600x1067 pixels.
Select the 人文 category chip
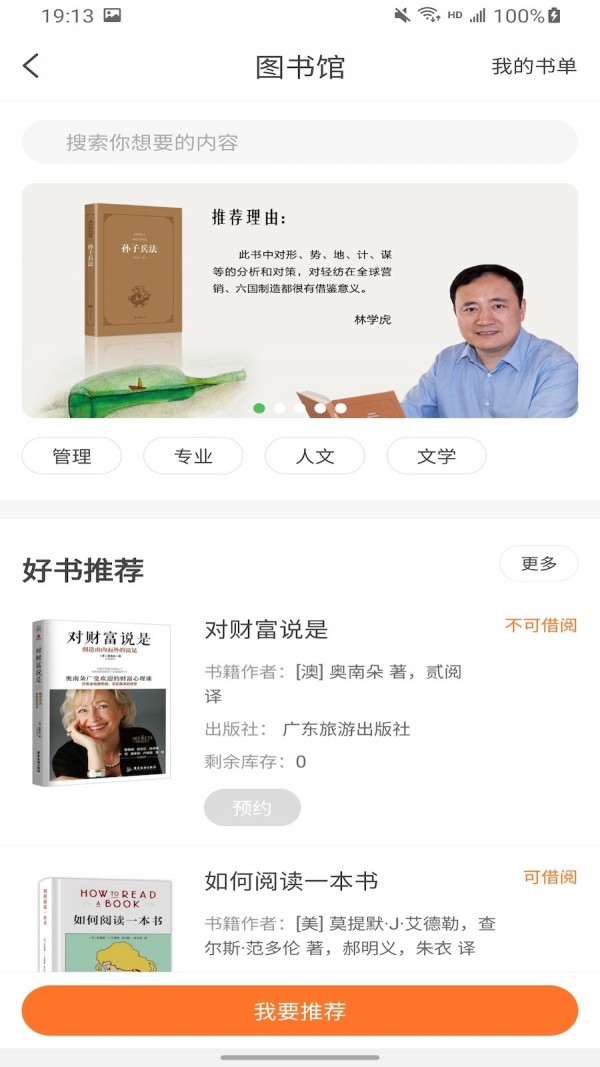(x=315, y=456)
